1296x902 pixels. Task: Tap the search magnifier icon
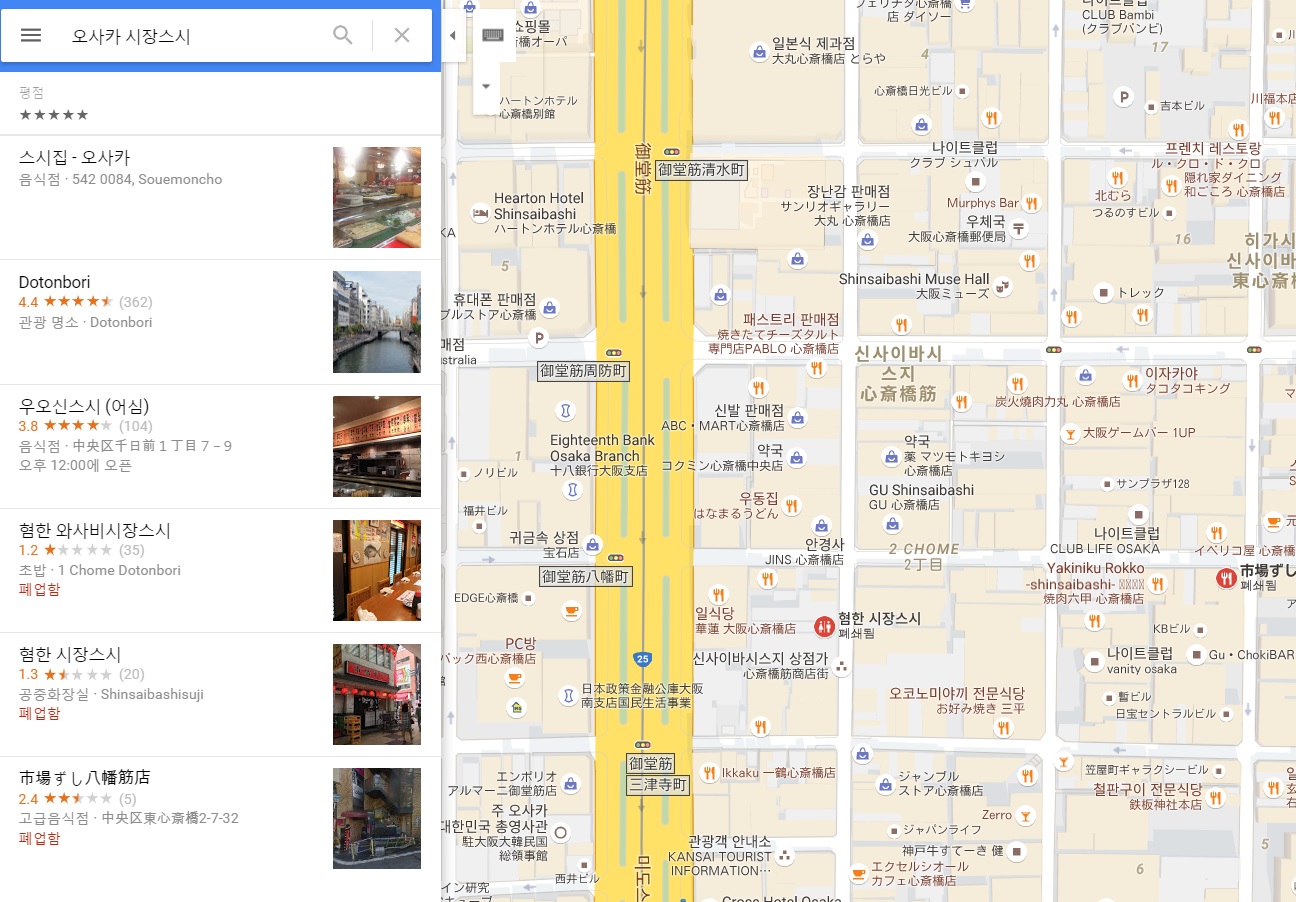[343, 36]
